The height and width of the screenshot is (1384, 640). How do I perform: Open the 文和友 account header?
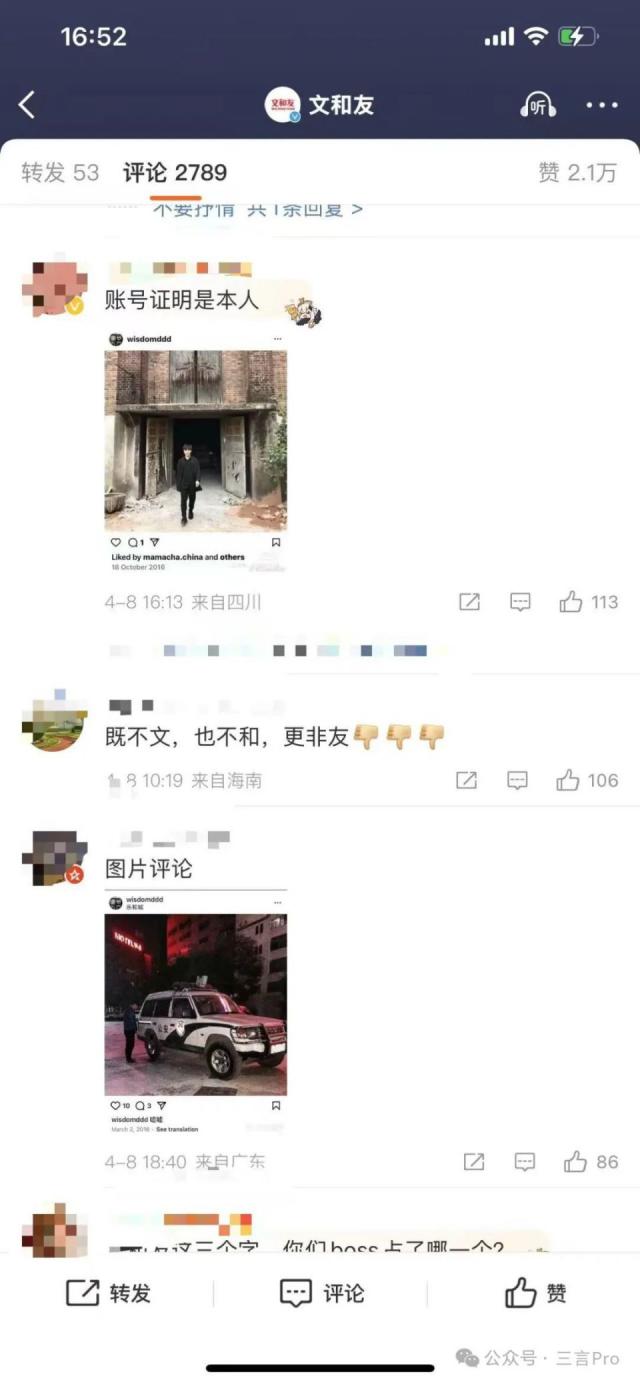320,105
